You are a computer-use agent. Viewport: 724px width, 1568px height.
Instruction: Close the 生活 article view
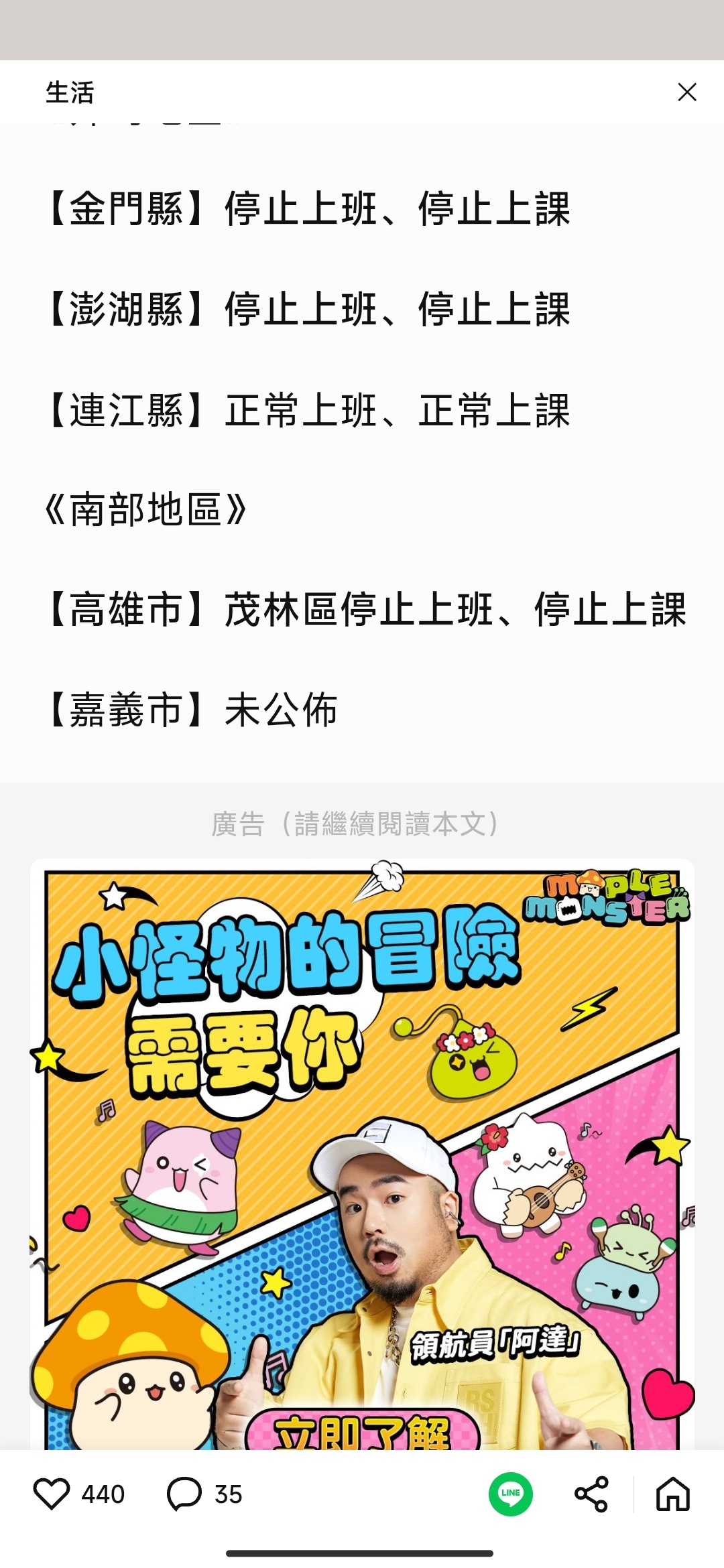pos(687,92)
